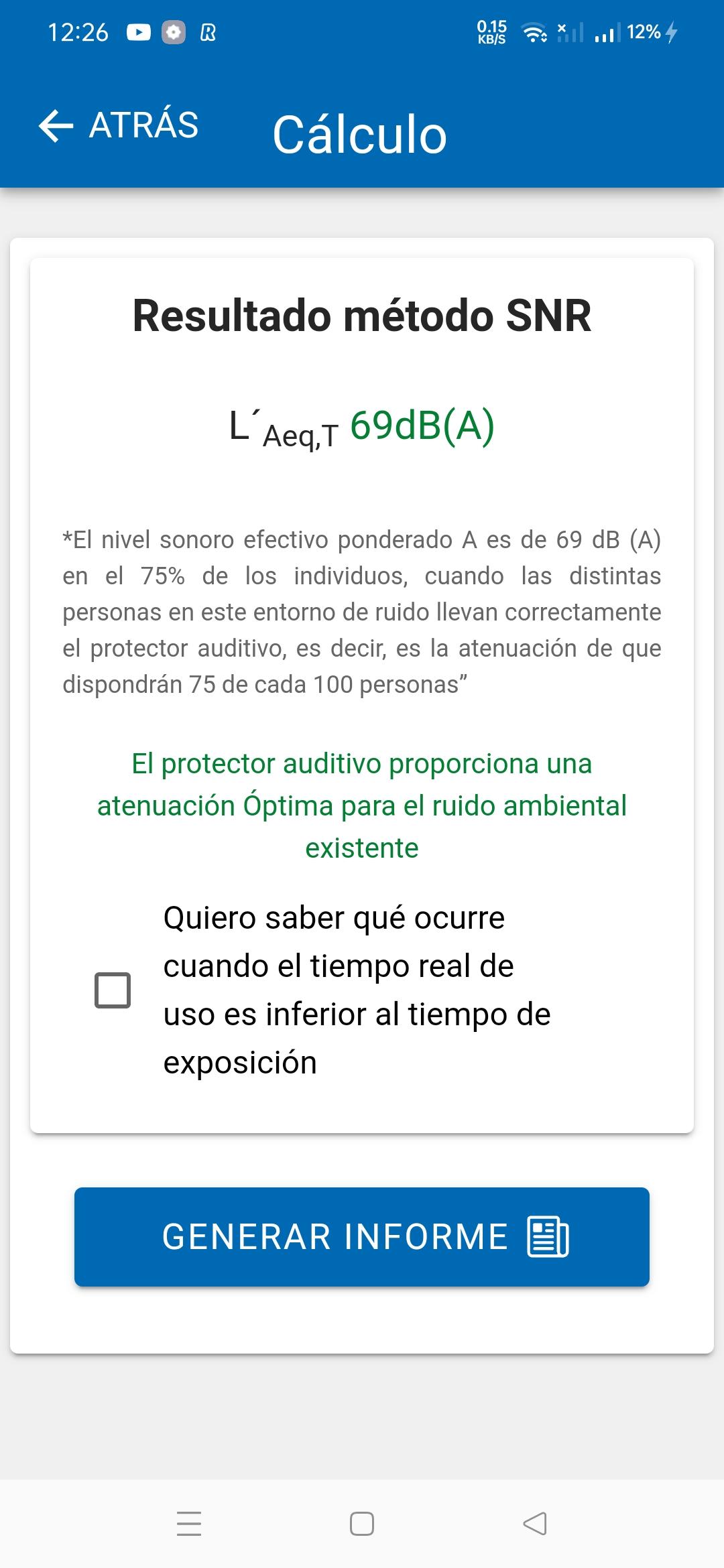Open recent apps from the navigation bar
724x1568 pixels.
click(x=189, y=1523)
